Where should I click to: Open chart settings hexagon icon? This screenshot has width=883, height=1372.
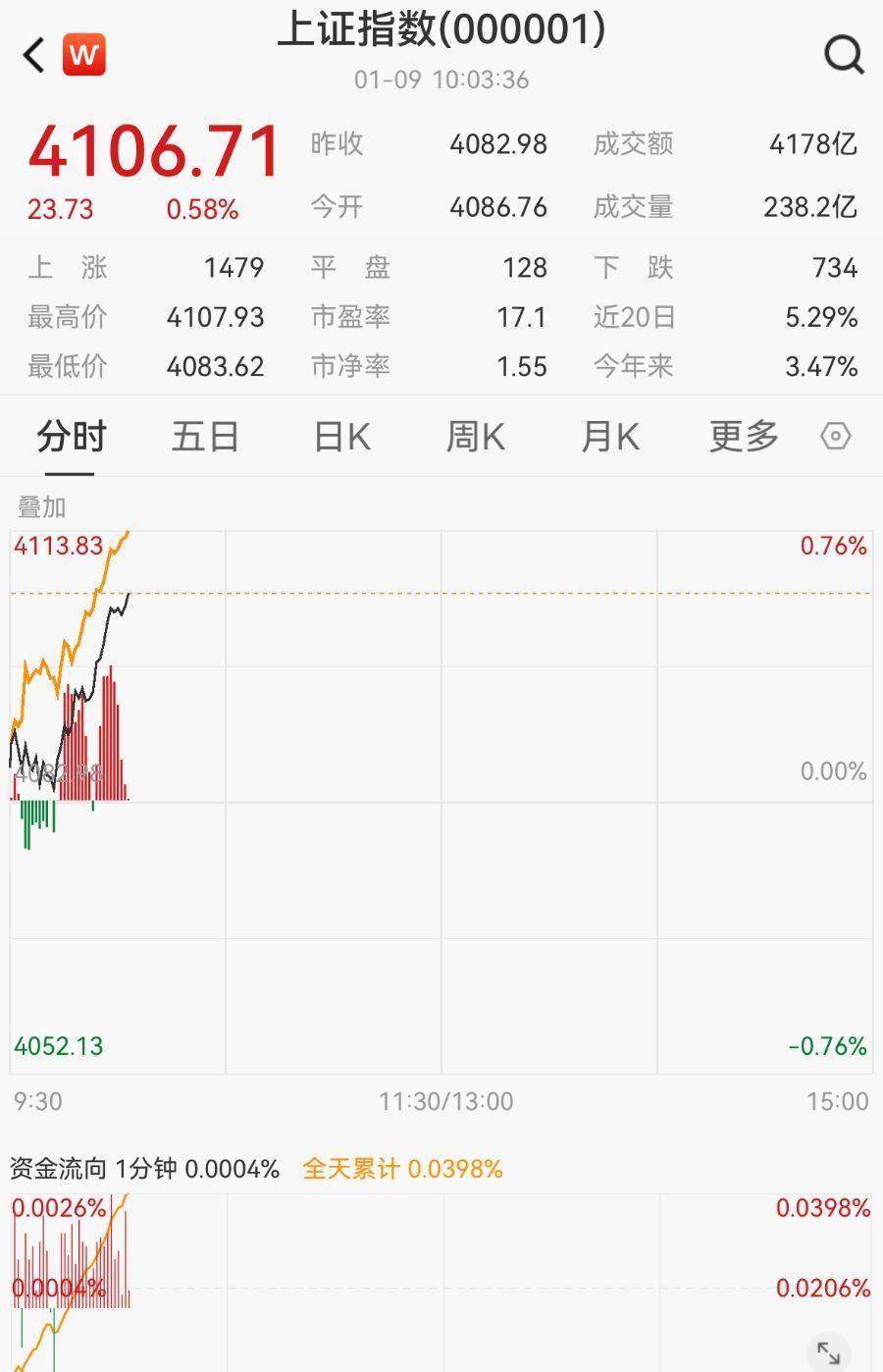click(x=835, y=436)
